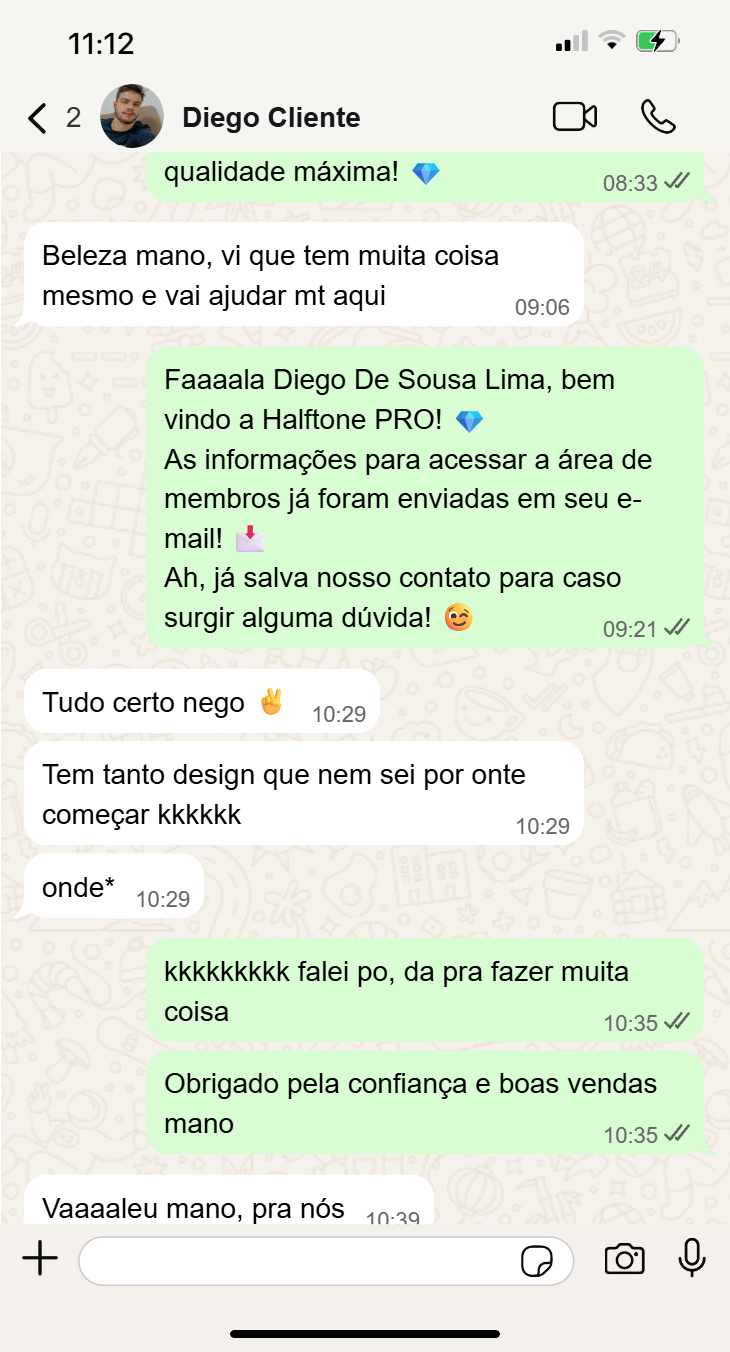Open the sticker picker
This screenshot has width=730, height=1352.
pos(537,1261)
